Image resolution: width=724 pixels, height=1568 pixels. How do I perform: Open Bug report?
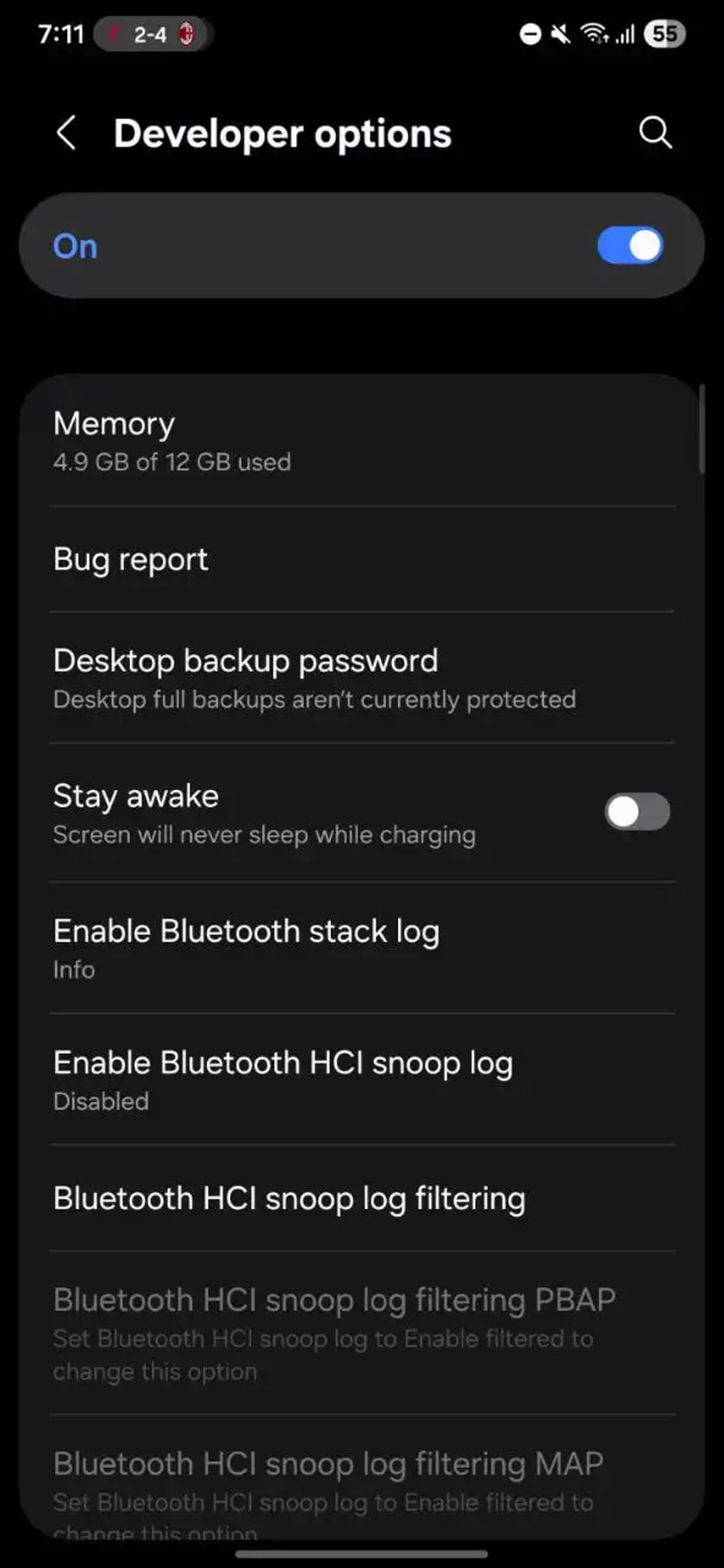click(362, 559)
